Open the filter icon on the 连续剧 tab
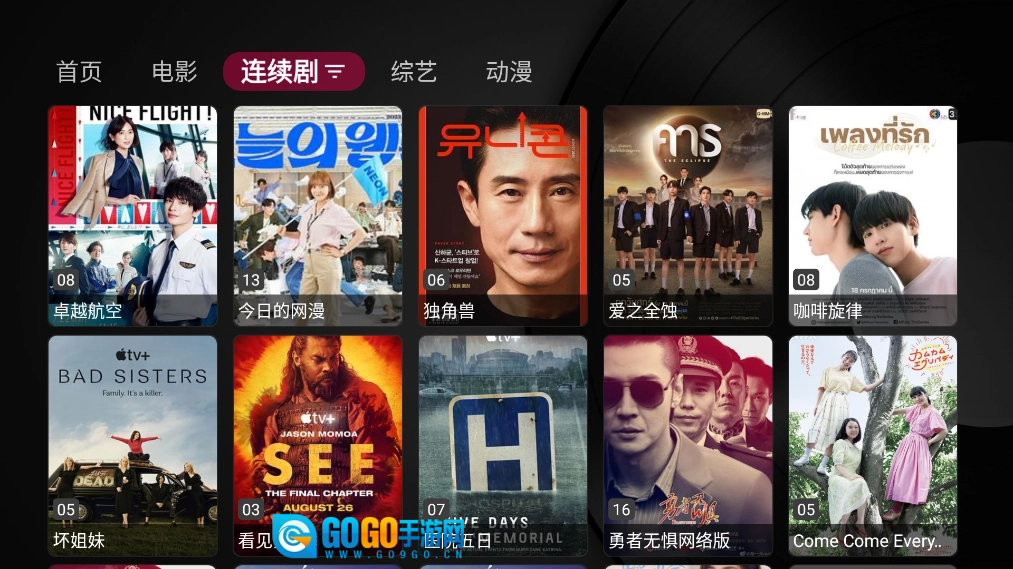The height and width of the screenshot is (569, 1013). click(335, 72)
